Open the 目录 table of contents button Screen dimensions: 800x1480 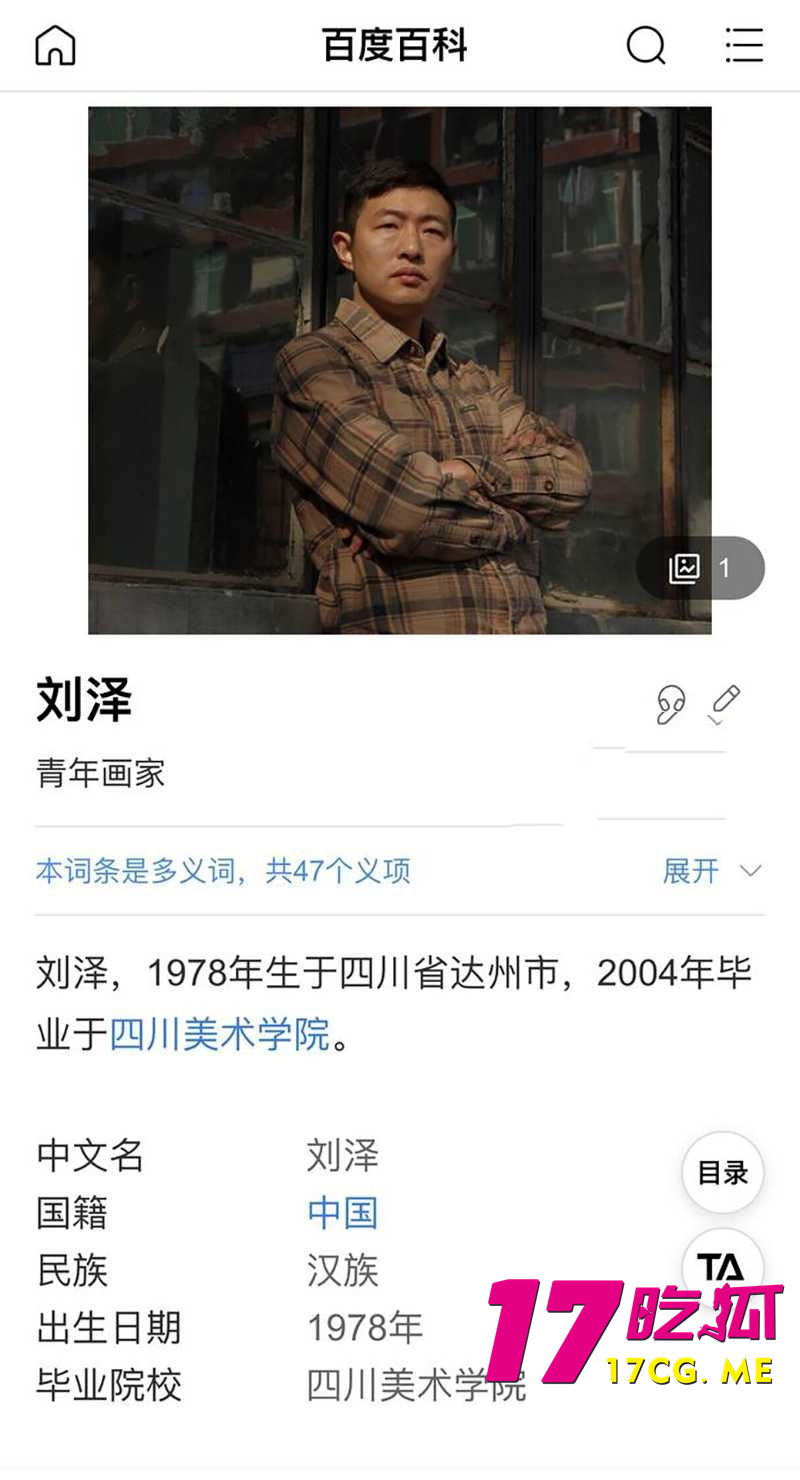(722, 1172)
